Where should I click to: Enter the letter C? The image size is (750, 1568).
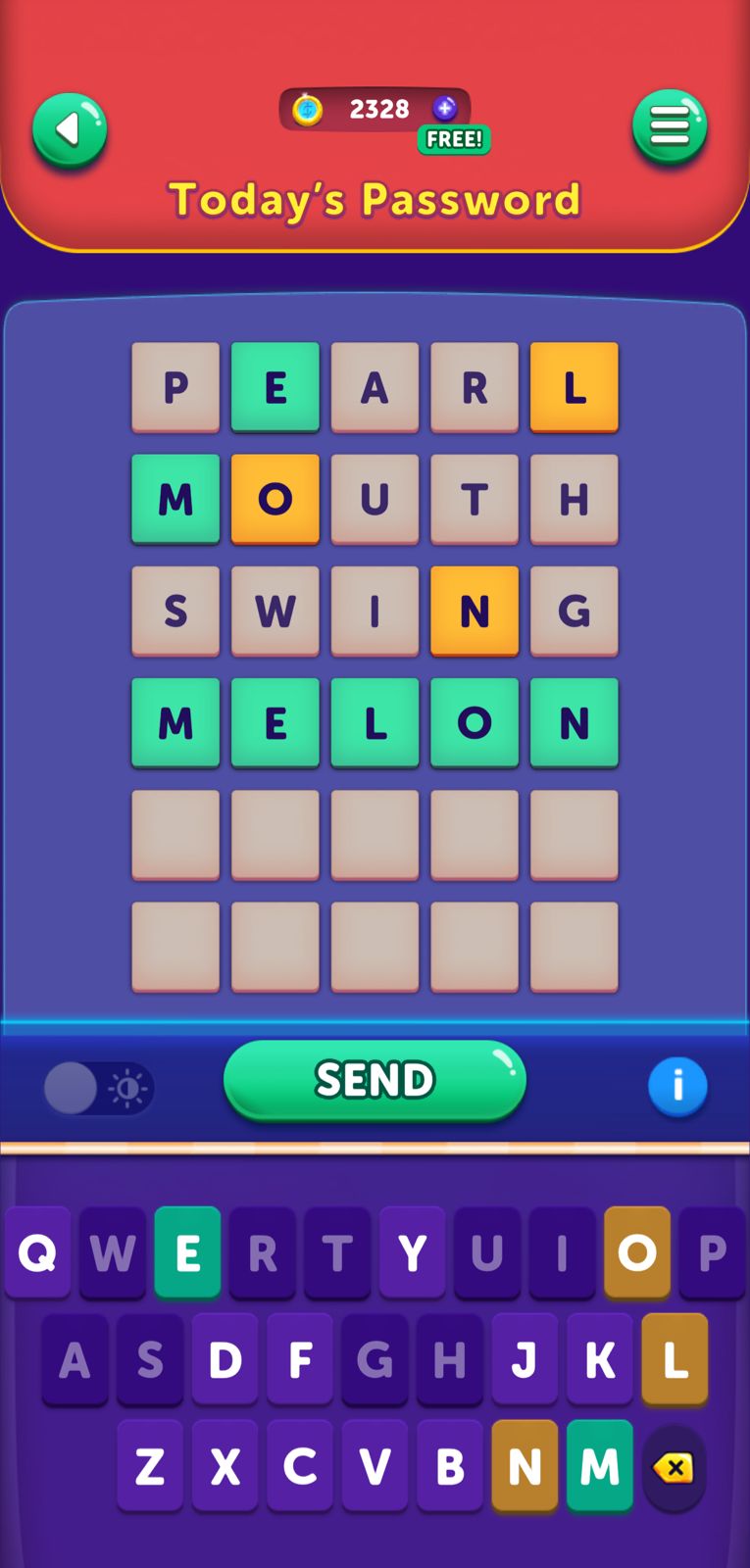click(x=300, y=1466)
